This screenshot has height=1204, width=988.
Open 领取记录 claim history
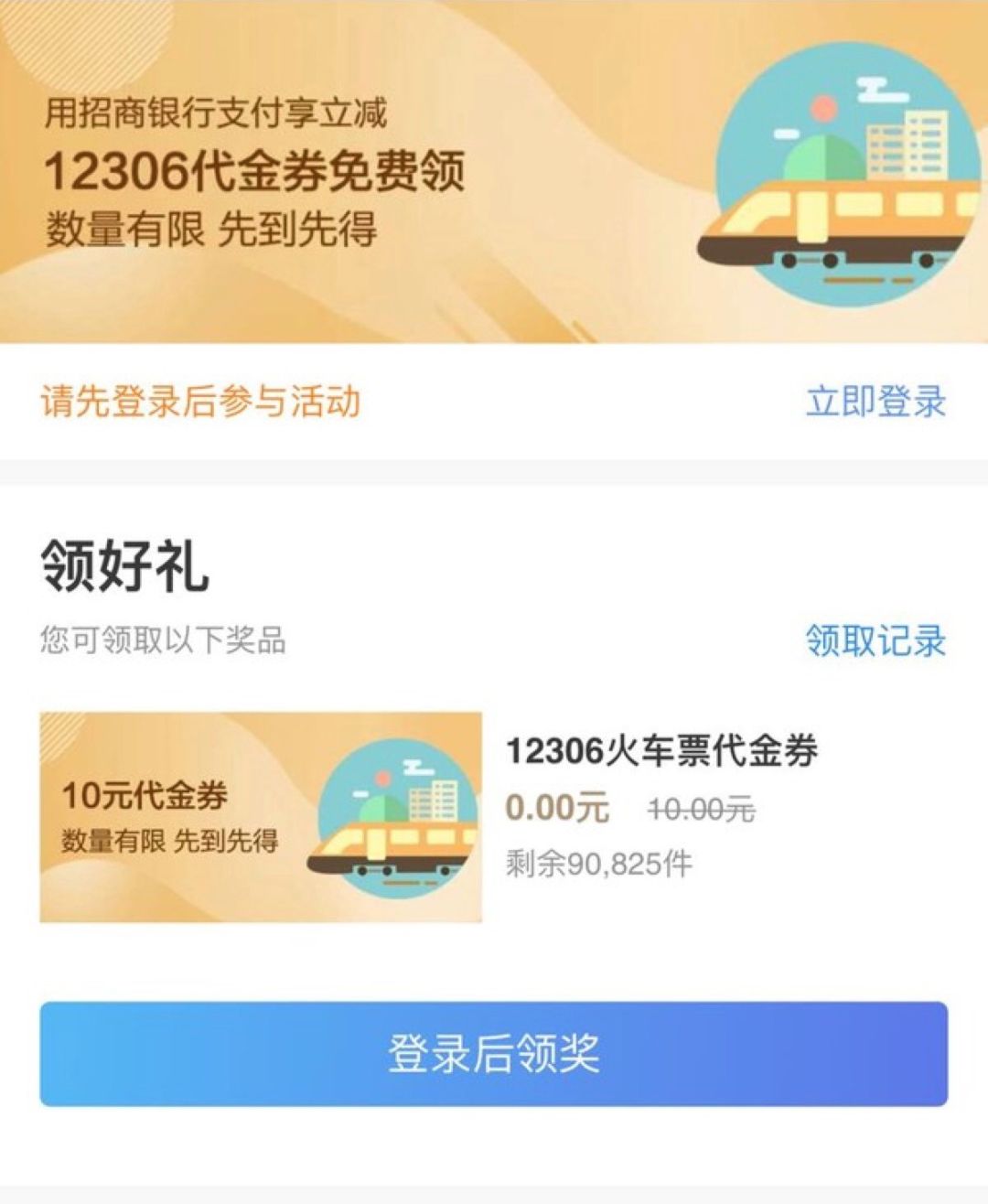[875, 640]
